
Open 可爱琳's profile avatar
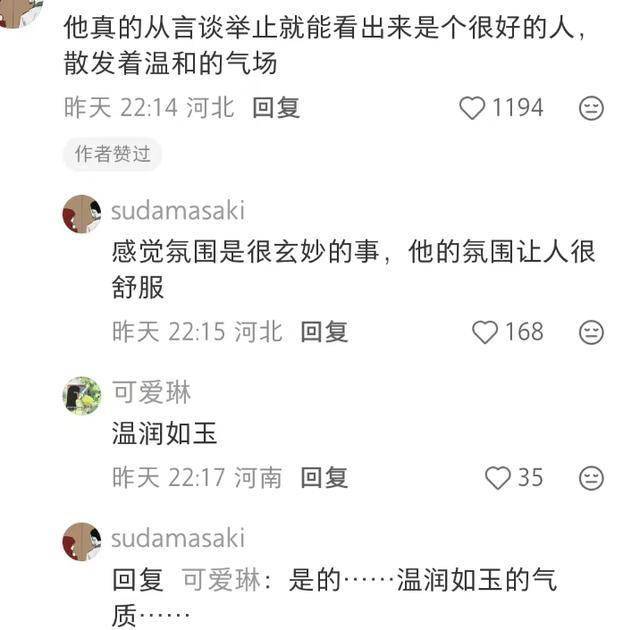coord(81,396)
